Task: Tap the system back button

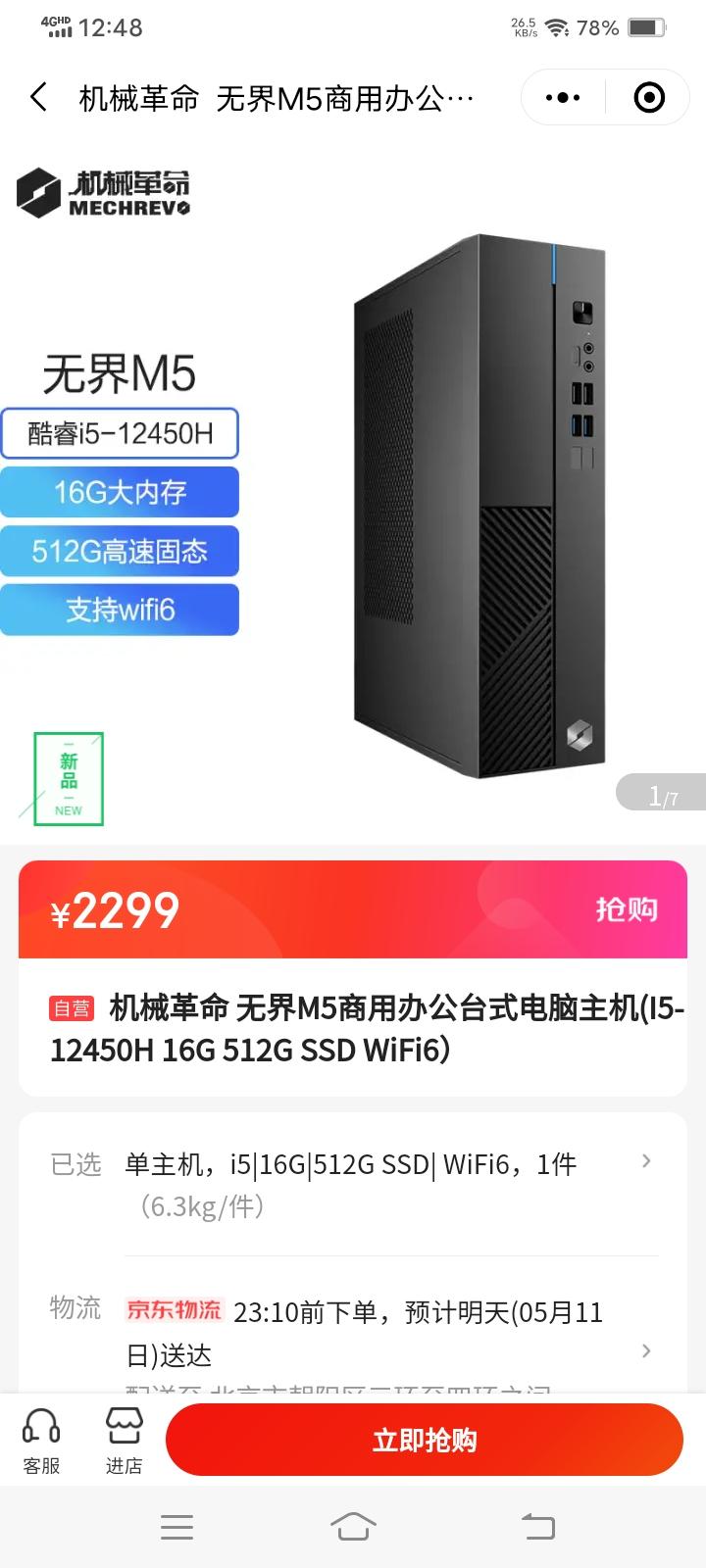Action: pyautogui.click(x=537, y=1527)
